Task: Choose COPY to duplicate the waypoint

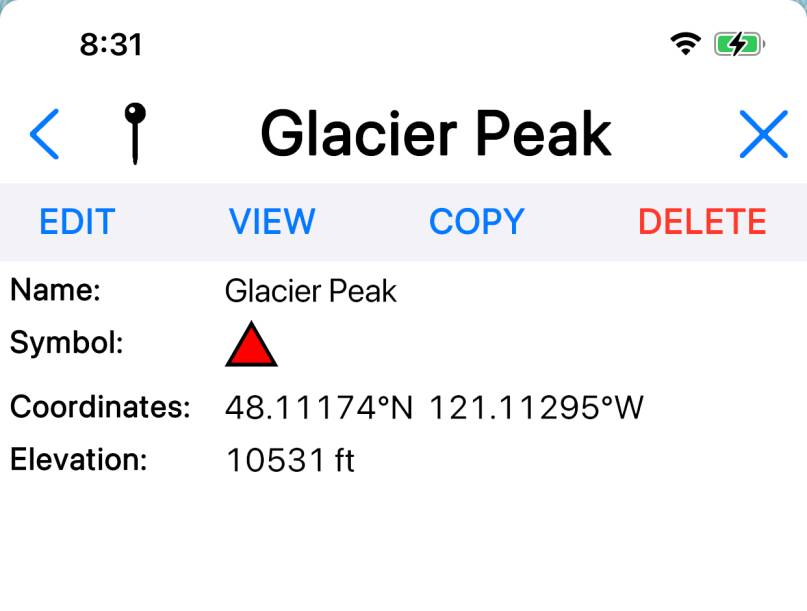Action: [x=476, y=221]
